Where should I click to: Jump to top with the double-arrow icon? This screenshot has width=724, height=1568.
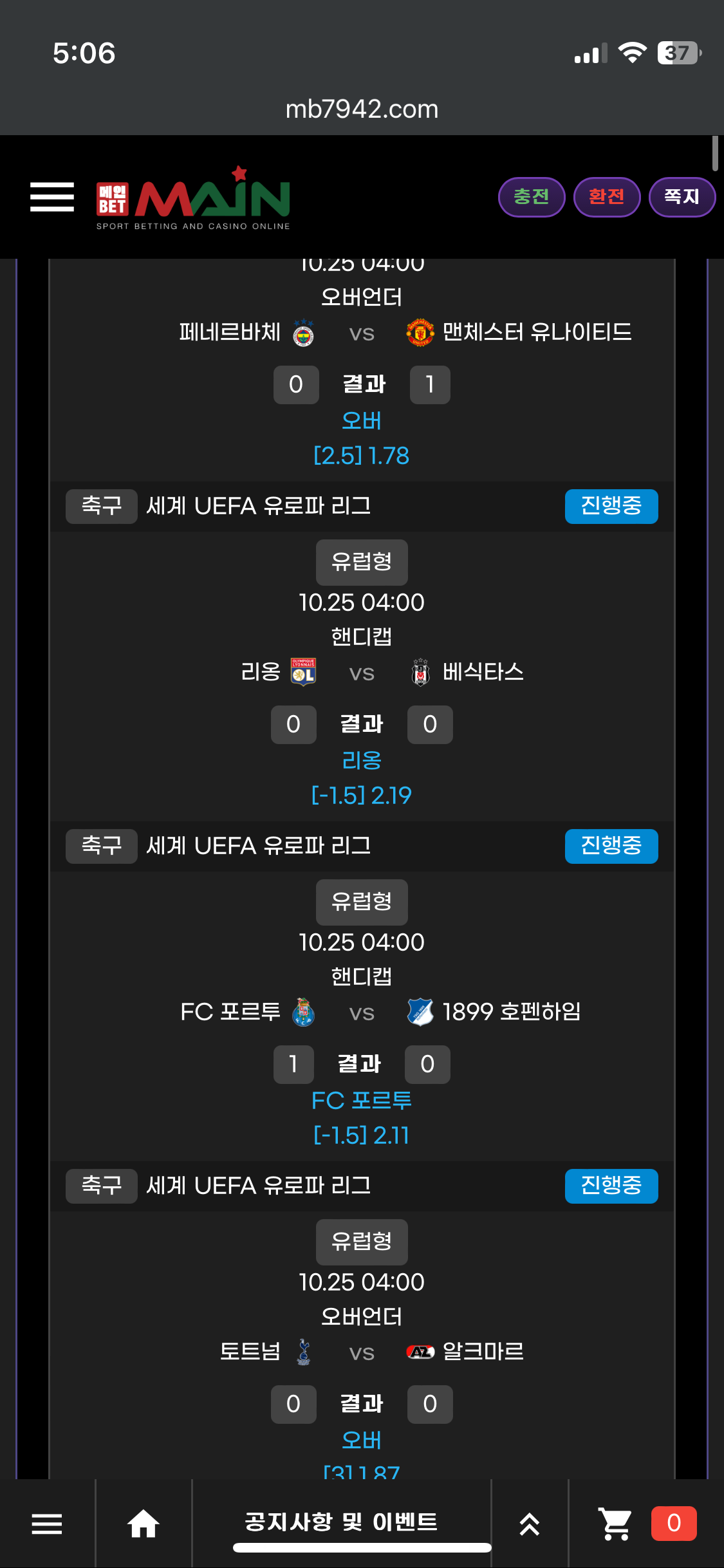click(530, 1524)
